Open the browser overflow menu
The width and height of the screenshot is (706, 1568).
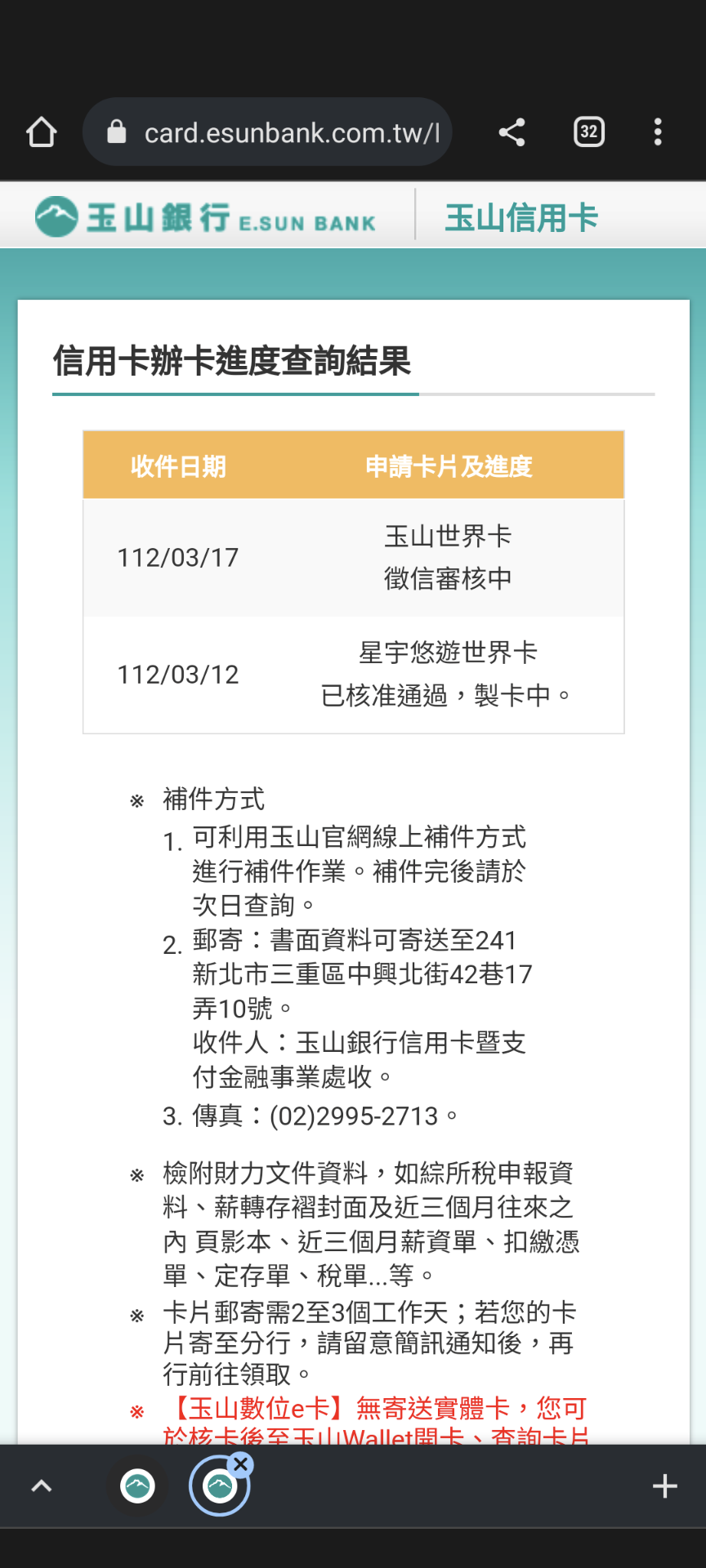[x=658, y=132]
